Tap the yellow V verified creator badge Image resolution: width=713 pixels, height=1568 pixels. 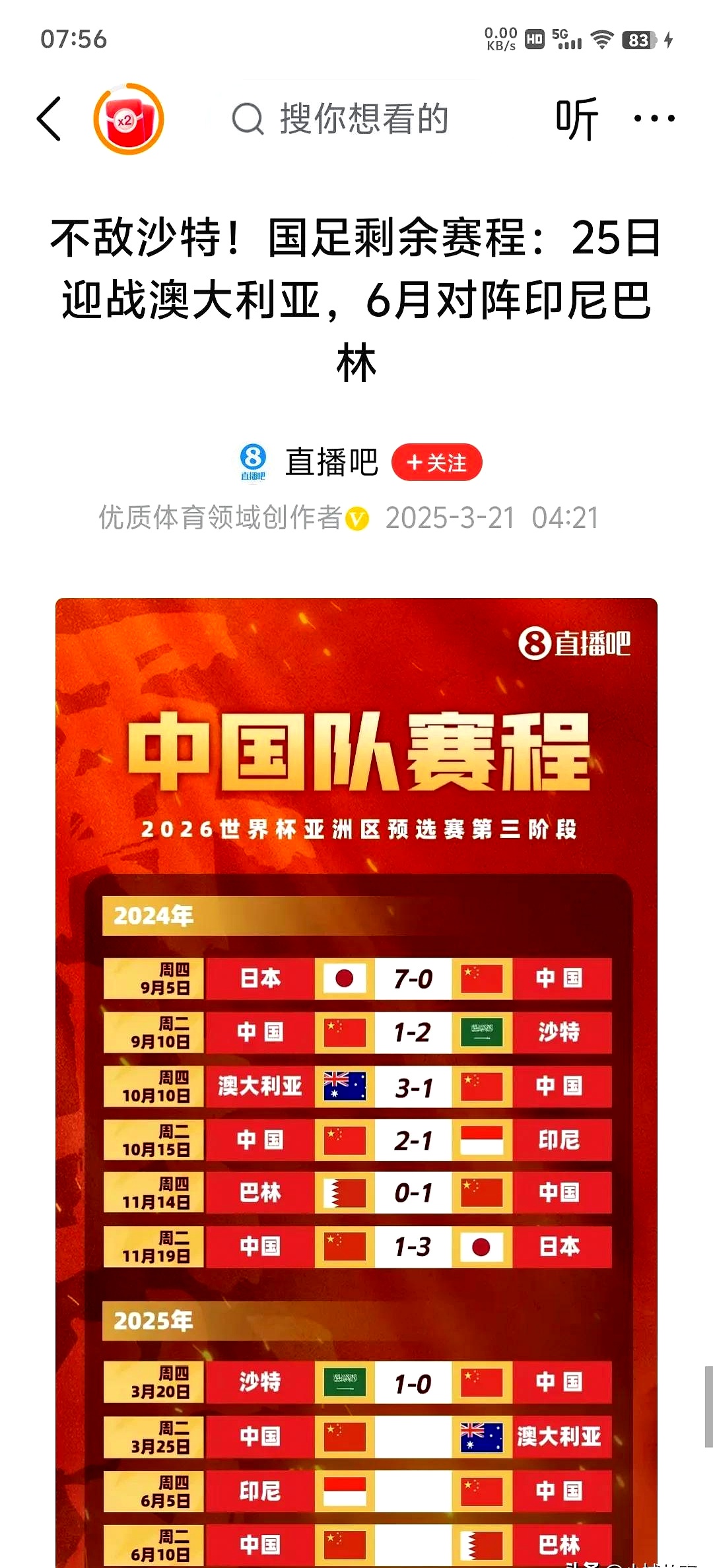[x=357, y=519]
